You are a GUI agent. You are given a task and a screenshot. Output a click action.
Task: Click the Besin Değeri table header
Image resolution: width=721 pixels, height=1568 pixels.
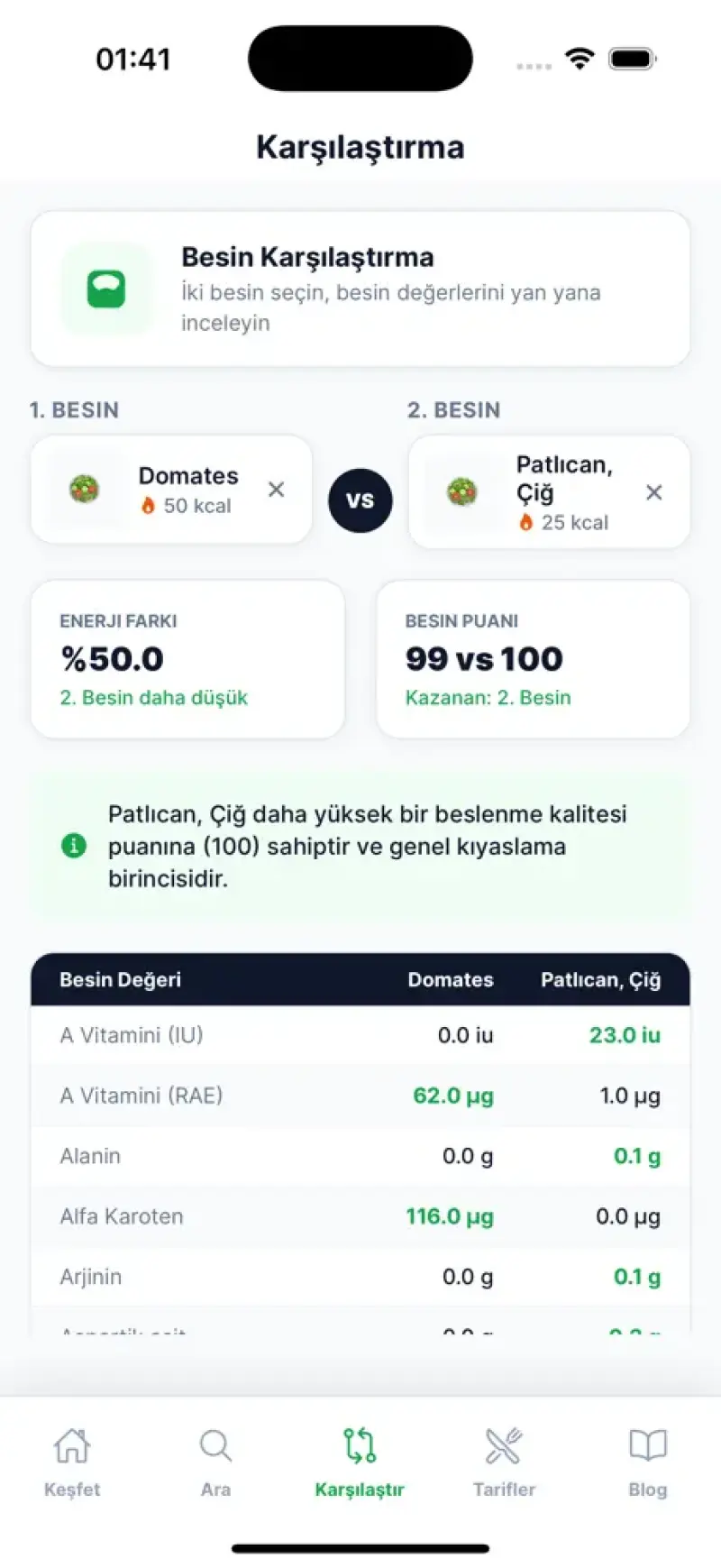[x=121, y=980]
